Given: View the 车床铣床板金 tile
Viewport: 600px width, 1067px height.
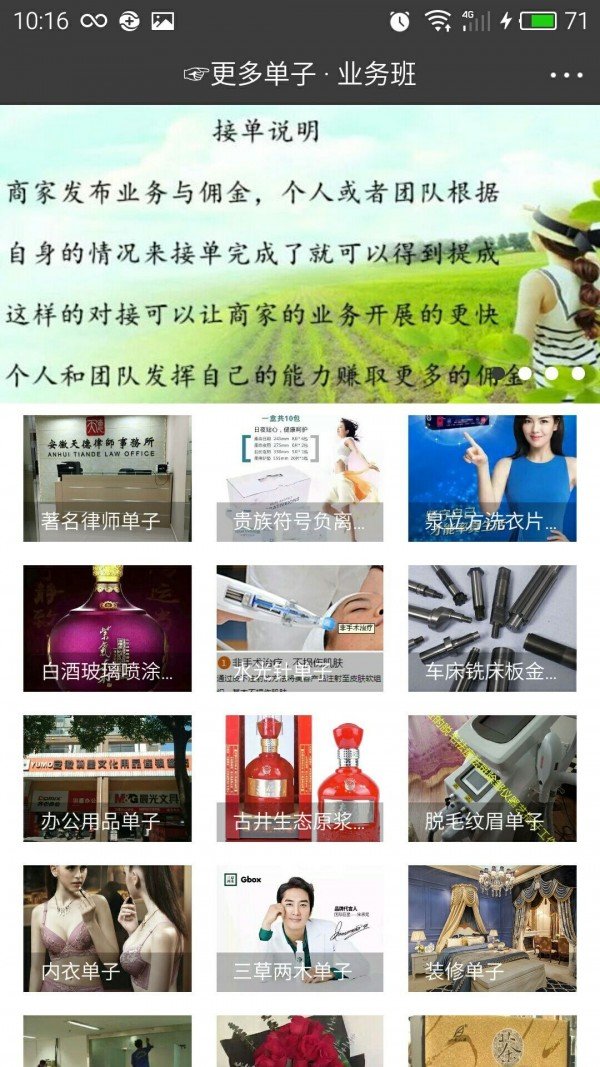Looking at the screenshot, I should click(491, 628).
